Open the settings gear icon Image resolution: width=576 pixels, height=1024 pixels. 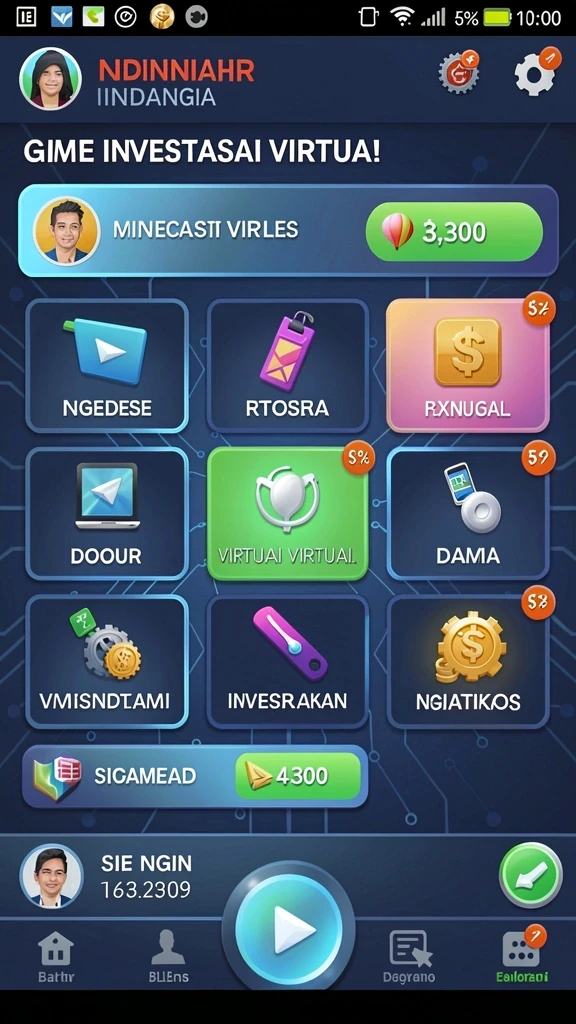[535, 74]
